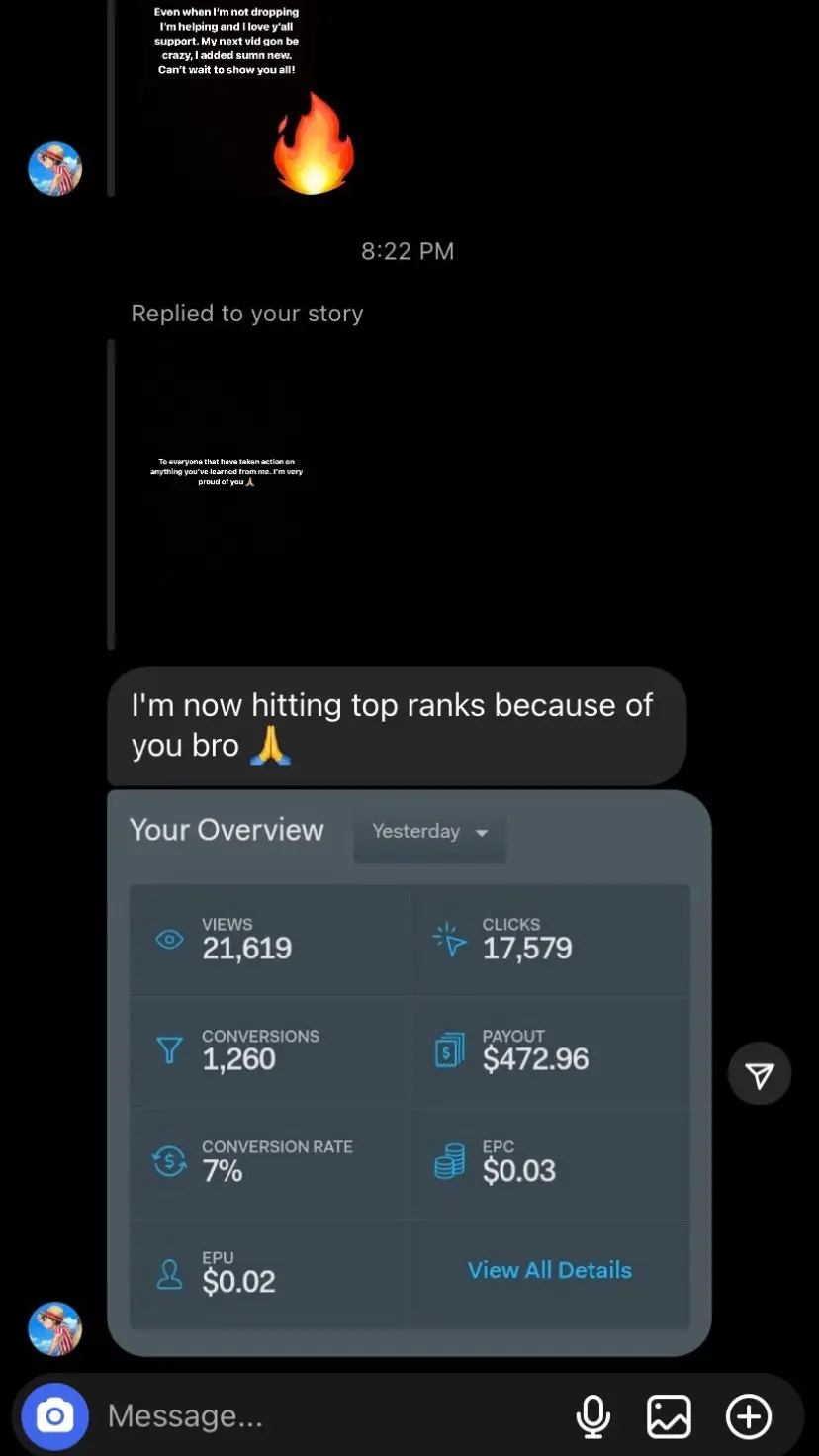Open sender's avatar beside the Your Overview image
Screen dimensions: 819x1456
(54, 1328)
